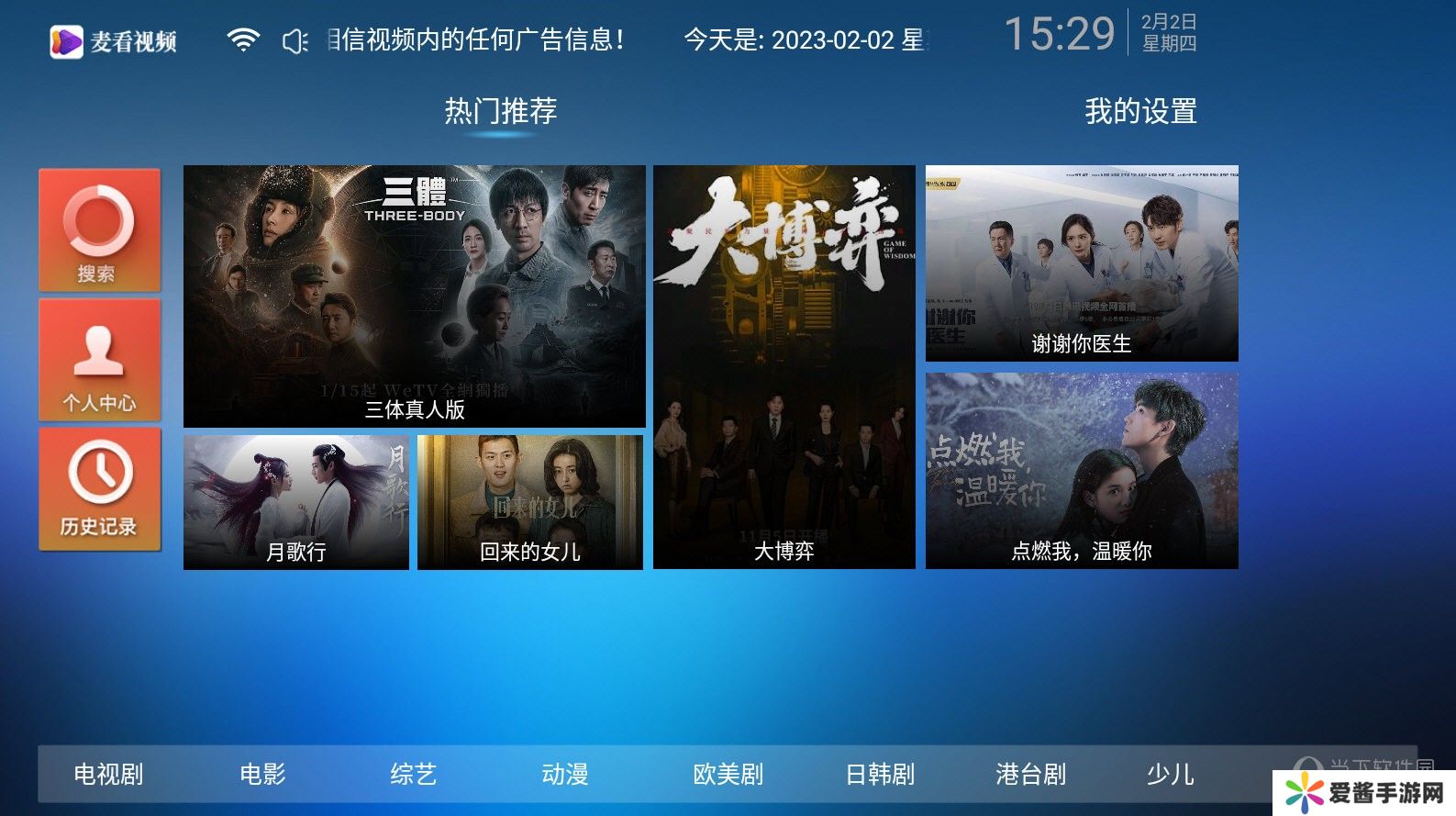This screenshot has width=1456, height=816.
Task: Select the 电视剧 category
Action: click(x=108, y=775)
